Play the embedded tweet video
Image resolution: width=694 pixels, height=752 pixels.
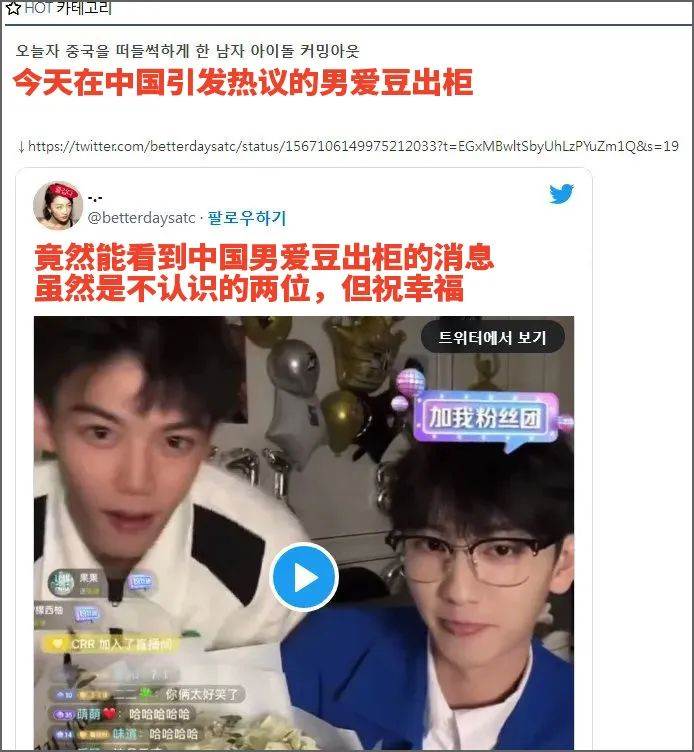coord(304,577)
